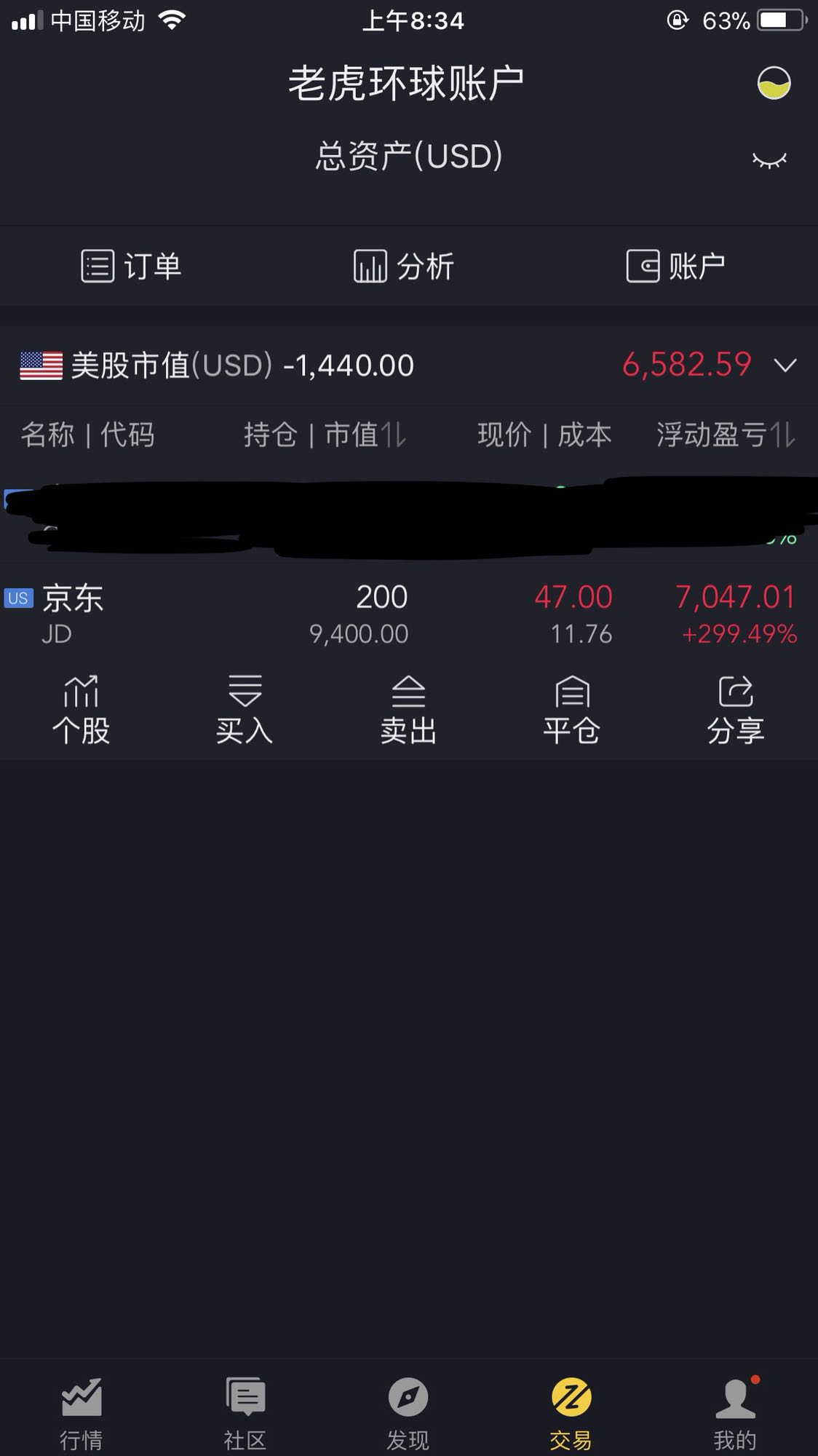This screenshot has width=818, height=1456.
Task: Sort by 浮动盈亏 column
Action: (x=725, y=435)
